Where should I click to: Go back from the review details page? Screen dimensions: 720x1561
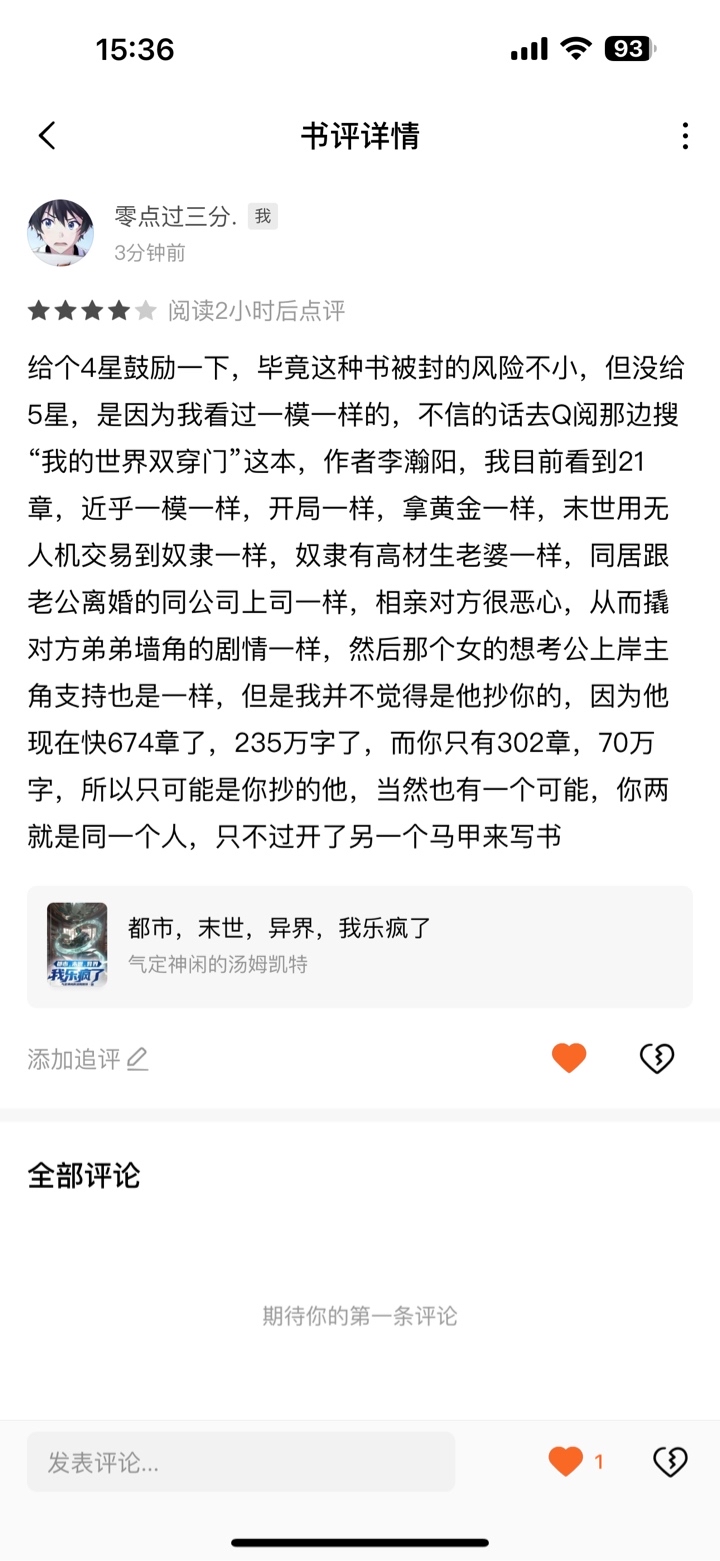tap(47, 136)
